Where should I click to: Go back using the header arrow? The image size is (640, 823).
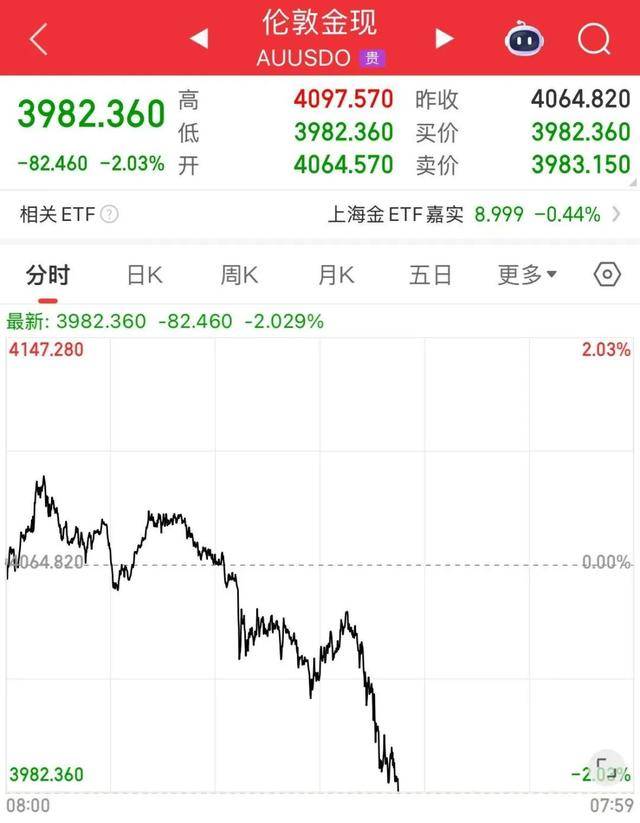(39, 39)
